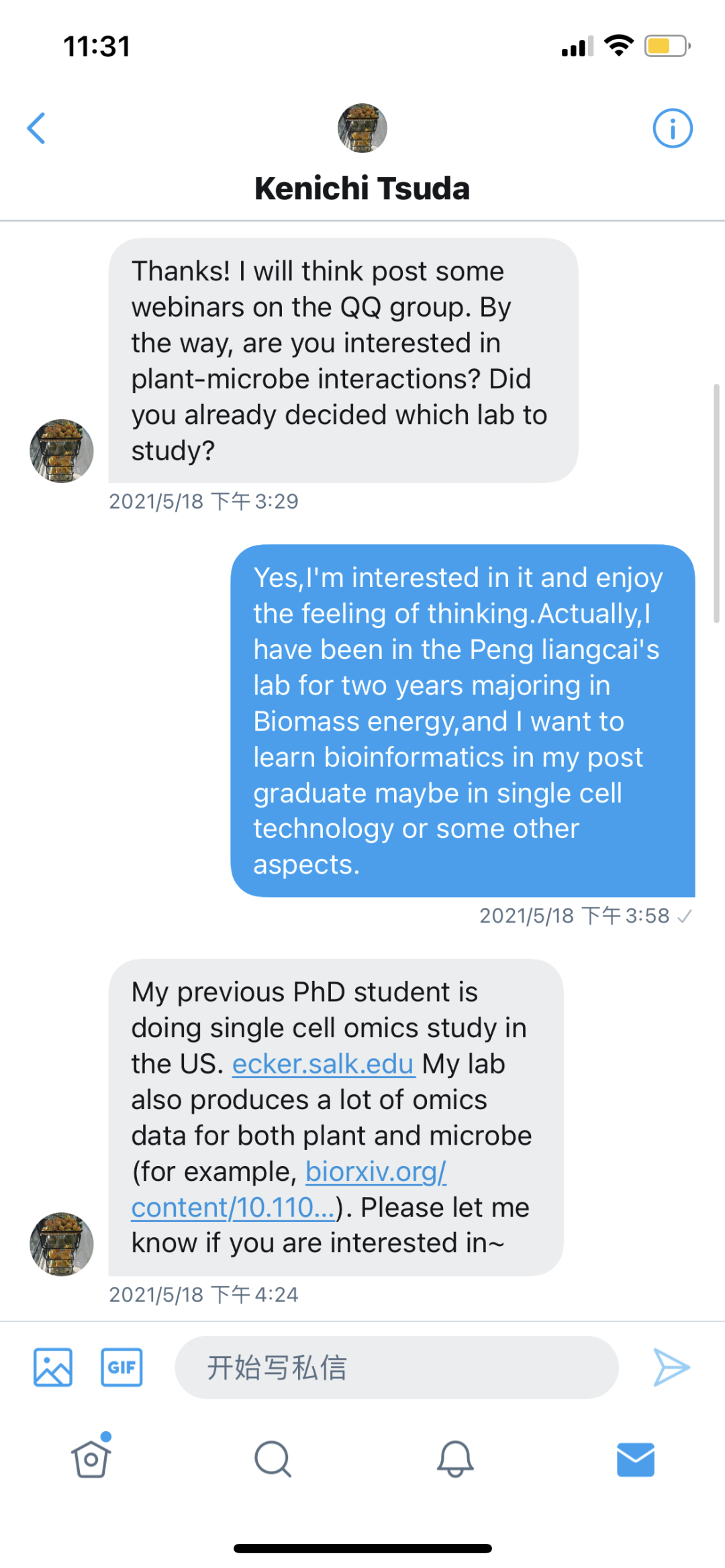This screenshot has height=1568, width=725.
Task: Open conversation info
Action: [x=672, y=128]
